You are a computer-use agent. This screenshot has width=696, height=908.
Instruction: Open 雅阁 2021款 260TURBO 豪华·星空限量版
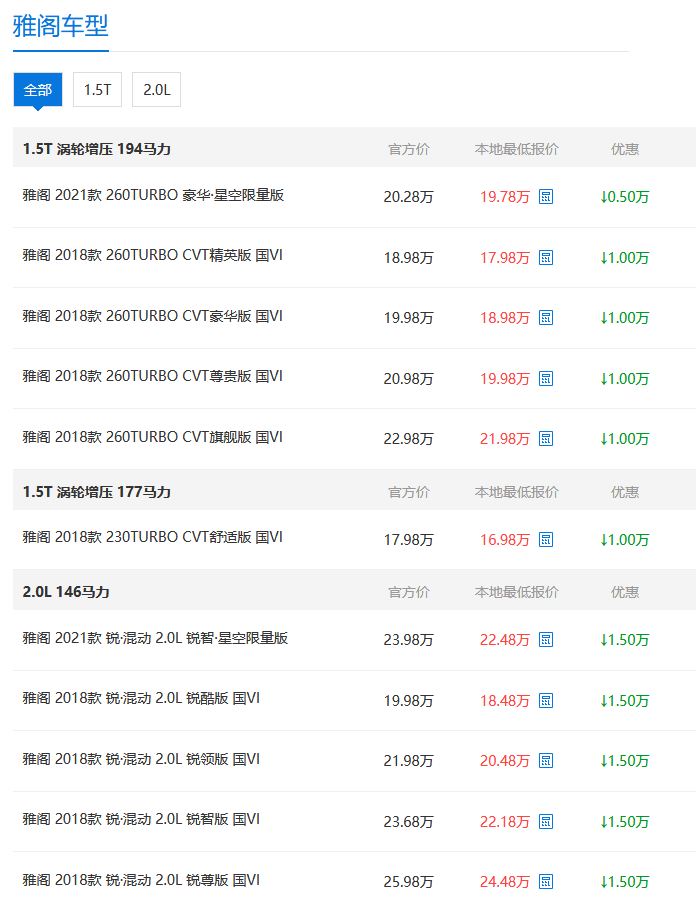(153, 195)
